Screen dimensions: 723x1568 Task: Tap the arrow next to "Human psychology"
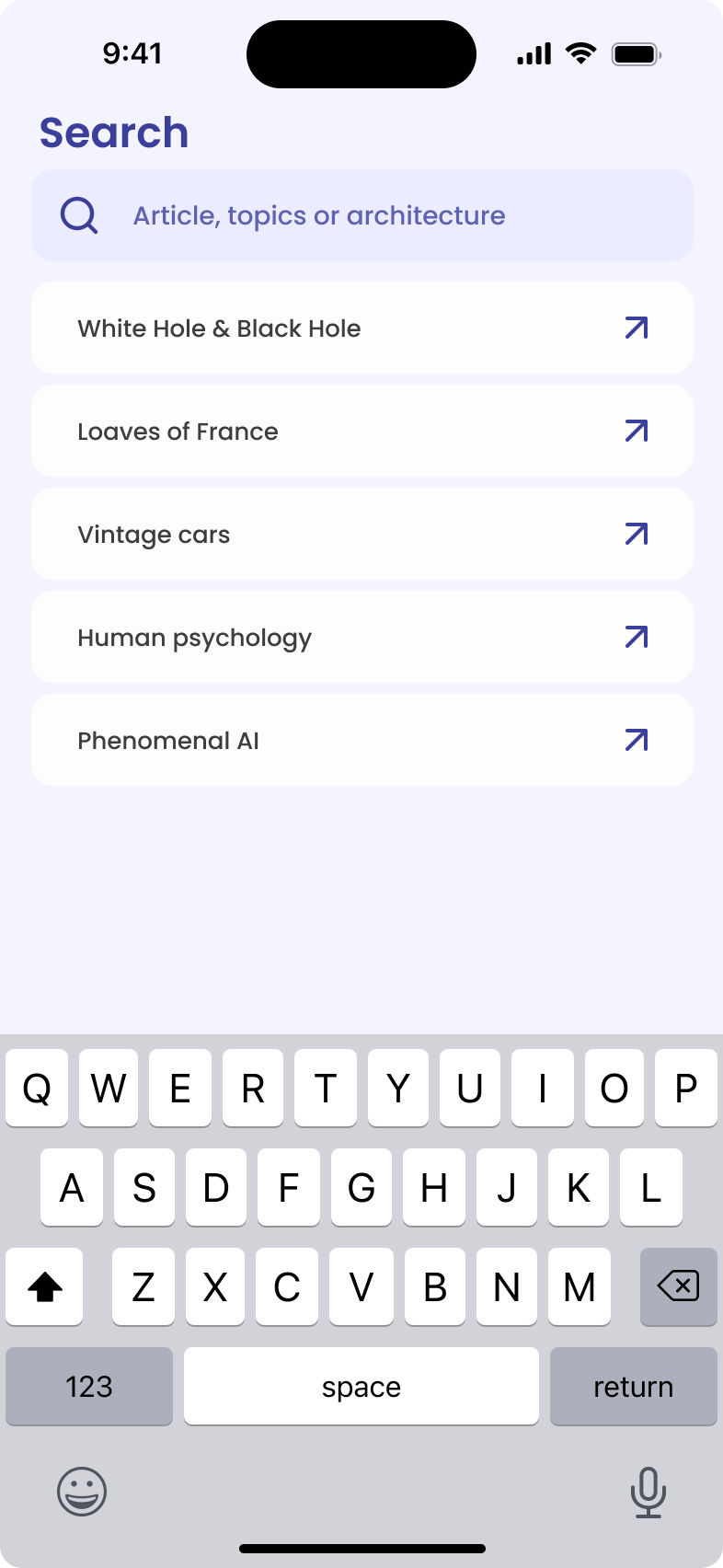[x=637, y=637]
